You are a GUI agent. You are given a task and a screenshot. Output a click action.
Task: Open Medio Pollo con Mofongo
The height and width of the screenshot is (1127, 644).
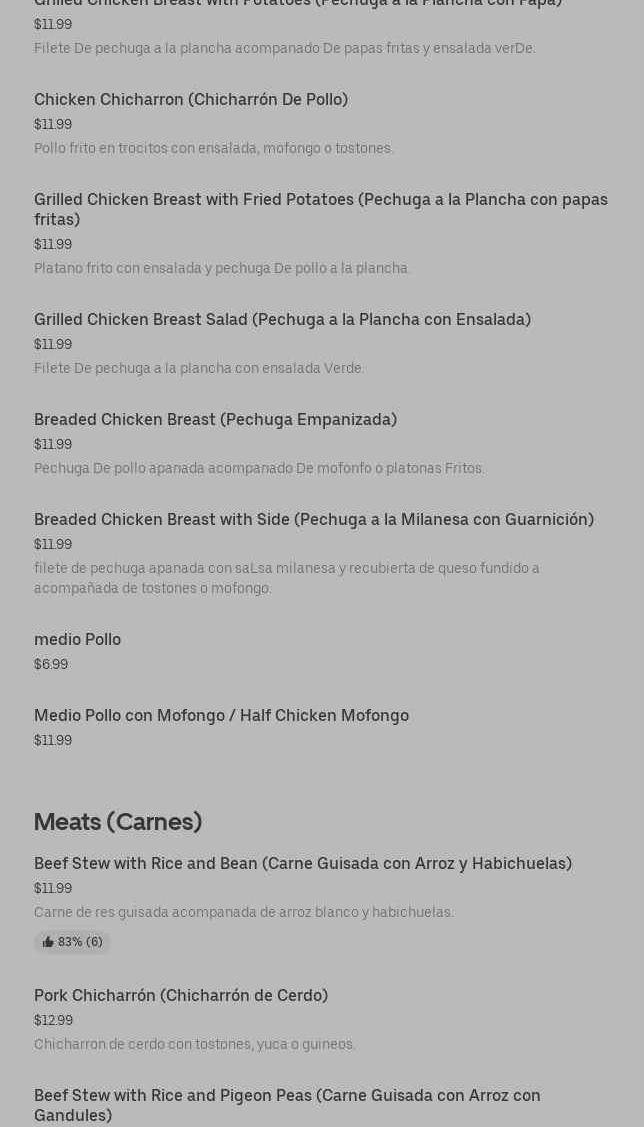221,716
